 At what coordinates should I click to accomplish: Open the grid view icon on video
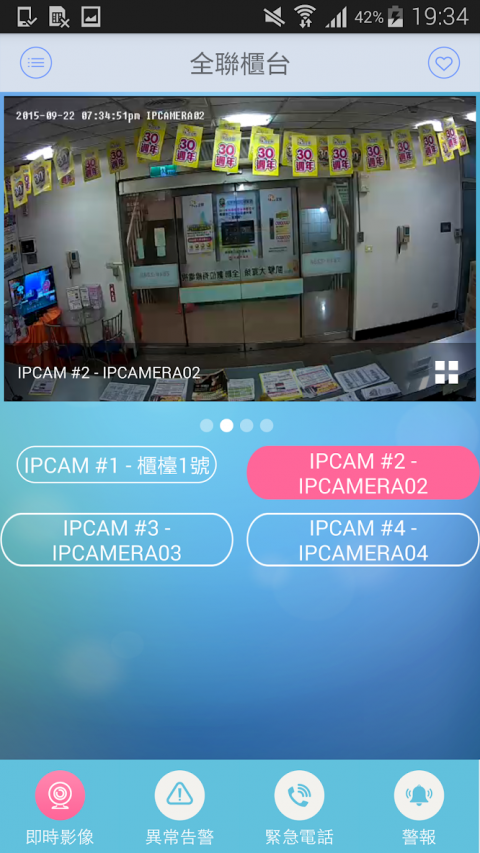(446, 372)
